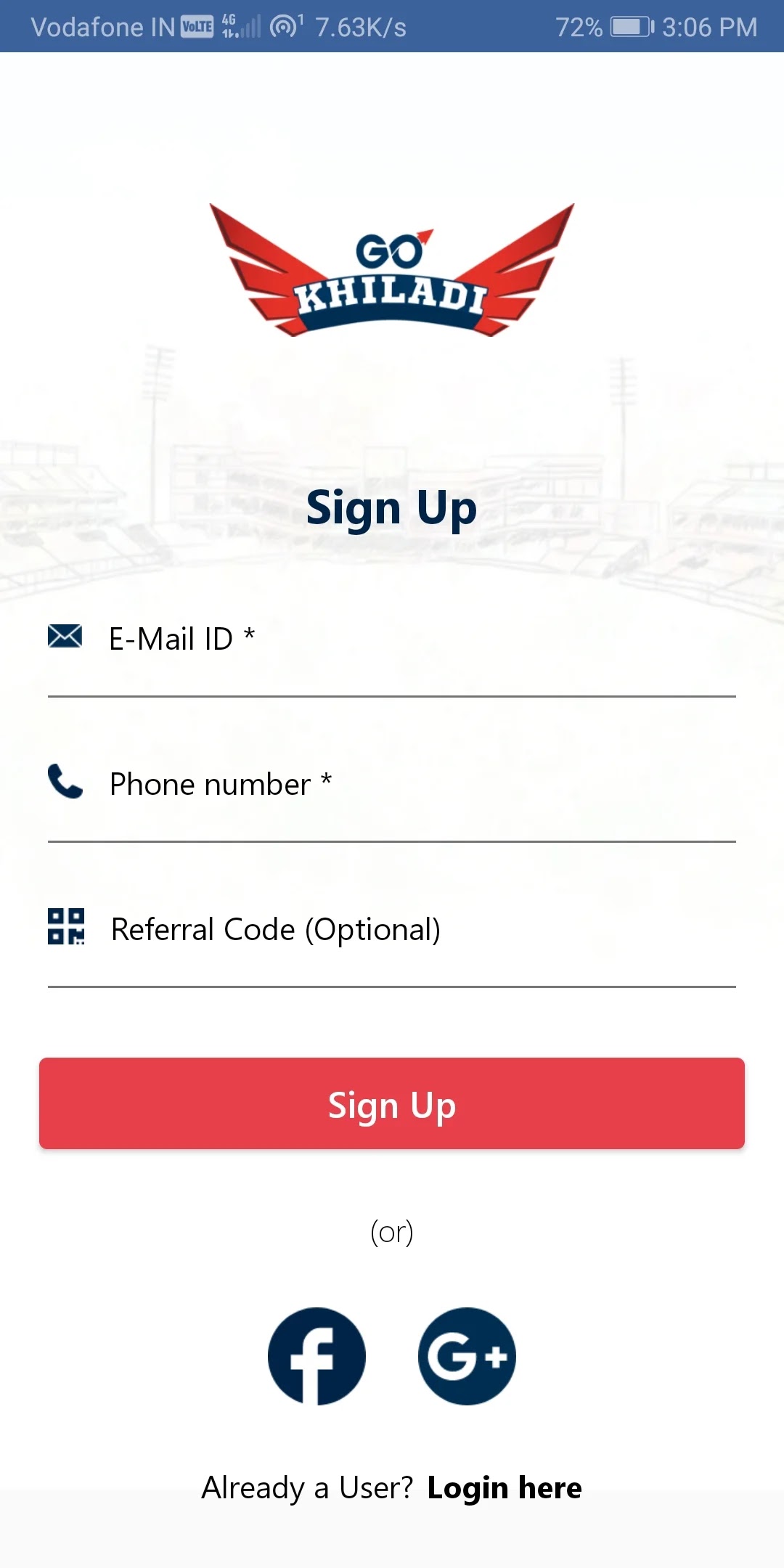Sign up with Facebook
This screenshot has height=1568, width=784.
click(x=317, y=1356)
